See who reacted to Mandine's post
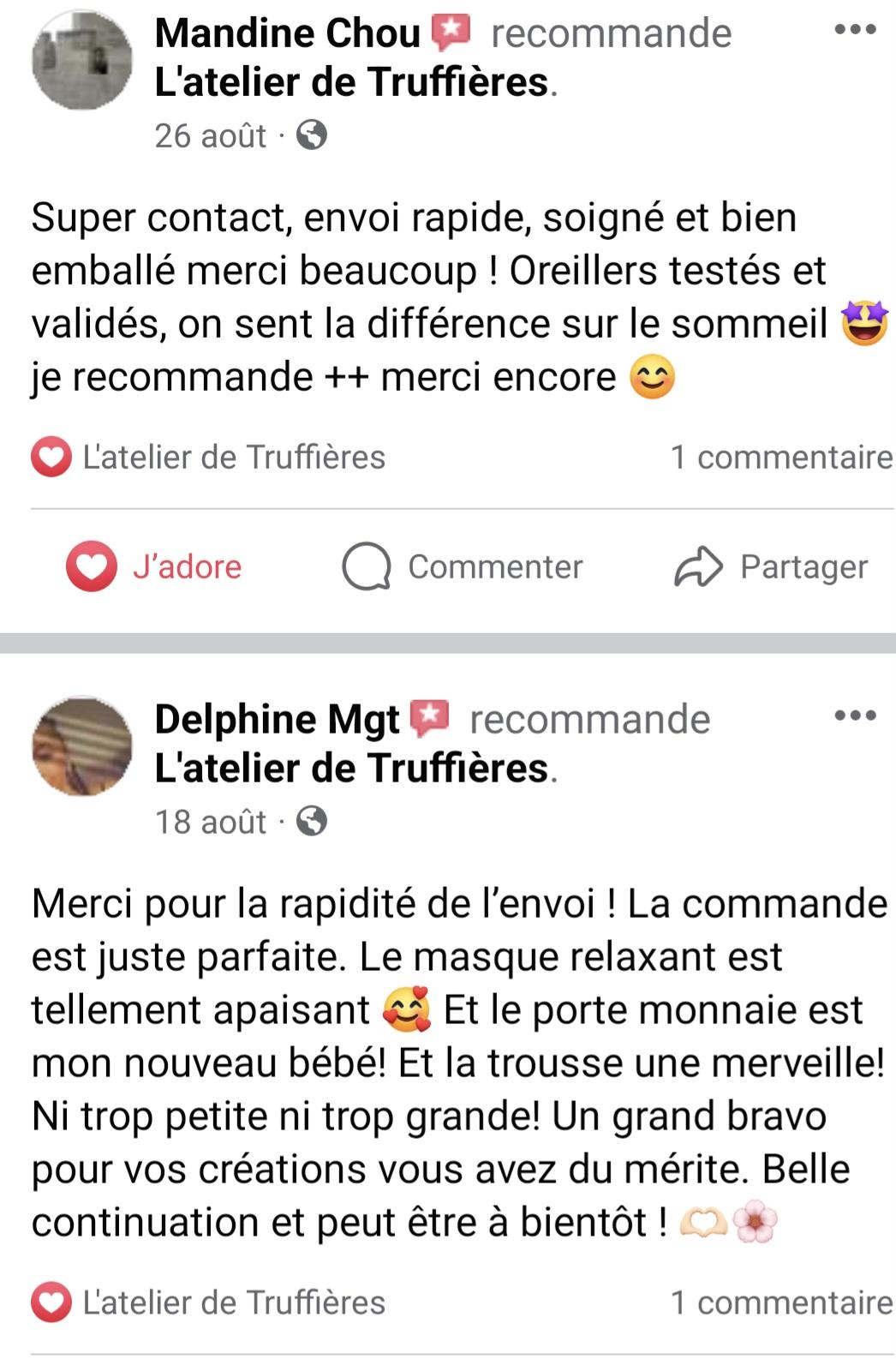The image size is (896, 1359). [208, 458]
